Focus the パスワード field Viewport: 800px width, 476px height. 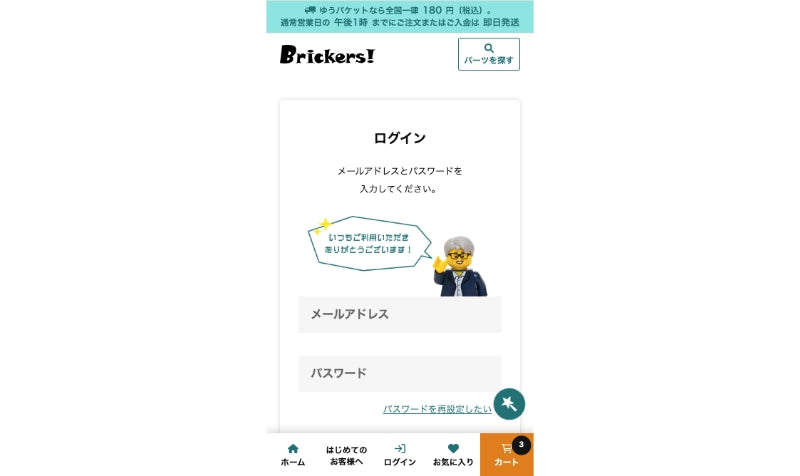coord(399,373)
